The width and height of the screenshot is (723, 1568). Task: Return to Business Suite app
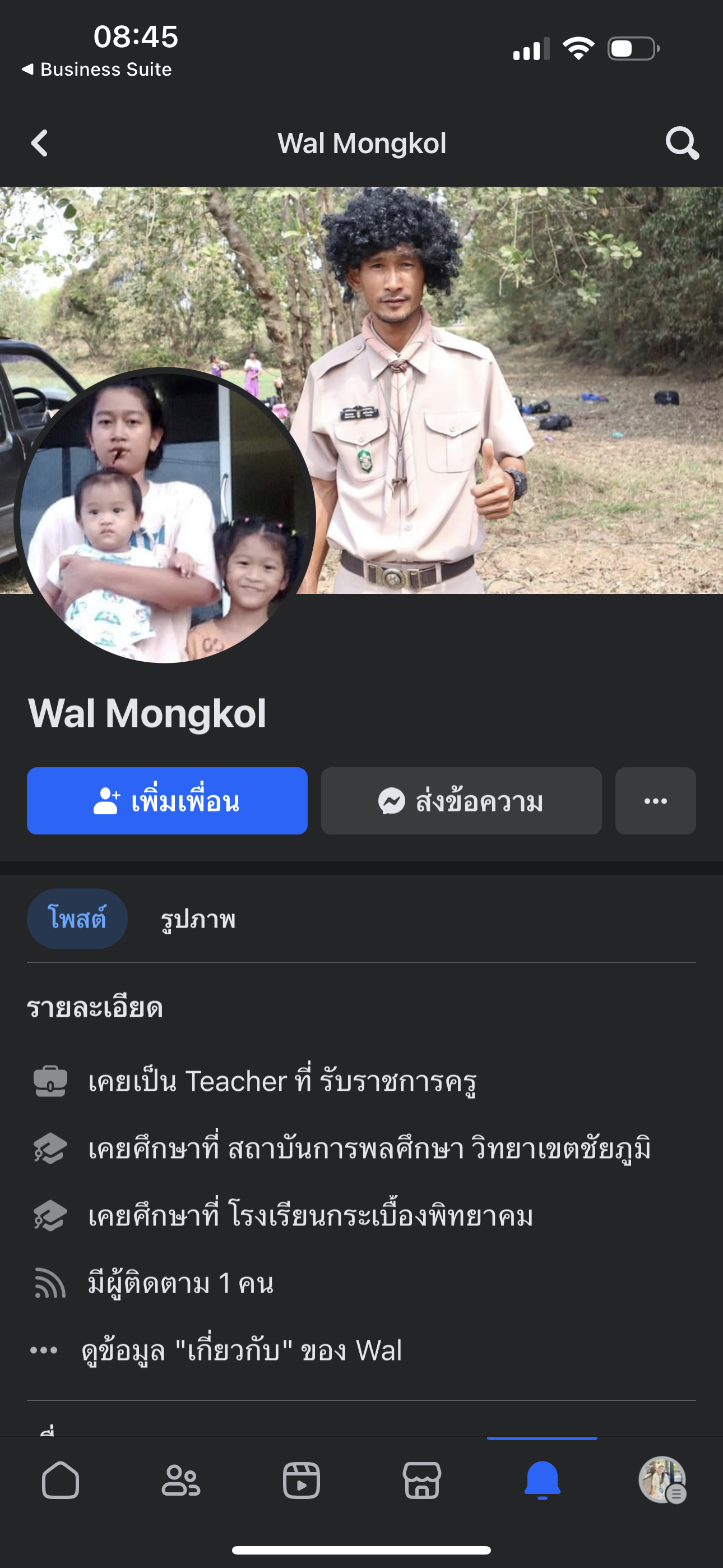pos(98,70)
